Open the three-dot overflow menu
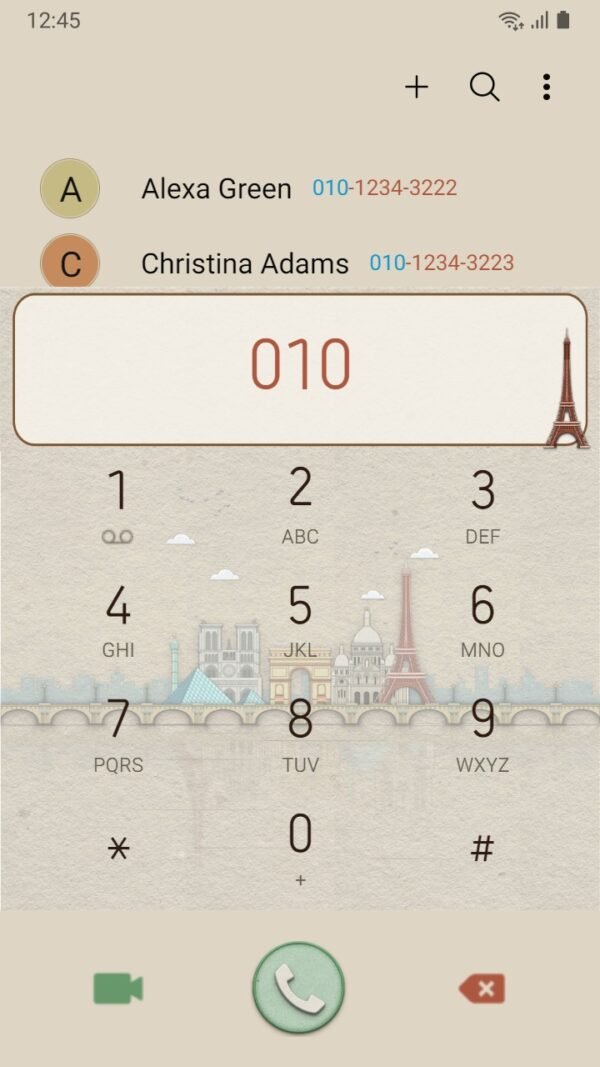Viewport: 600px width, 1067px height. (546, 87)
